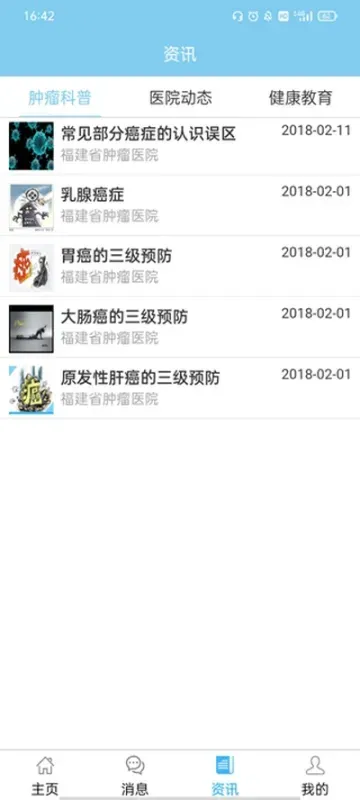The height and width of the screenshot is (800, 360).
Task: Select the 肿瘤科普 tab
Action: coord(60,97)
